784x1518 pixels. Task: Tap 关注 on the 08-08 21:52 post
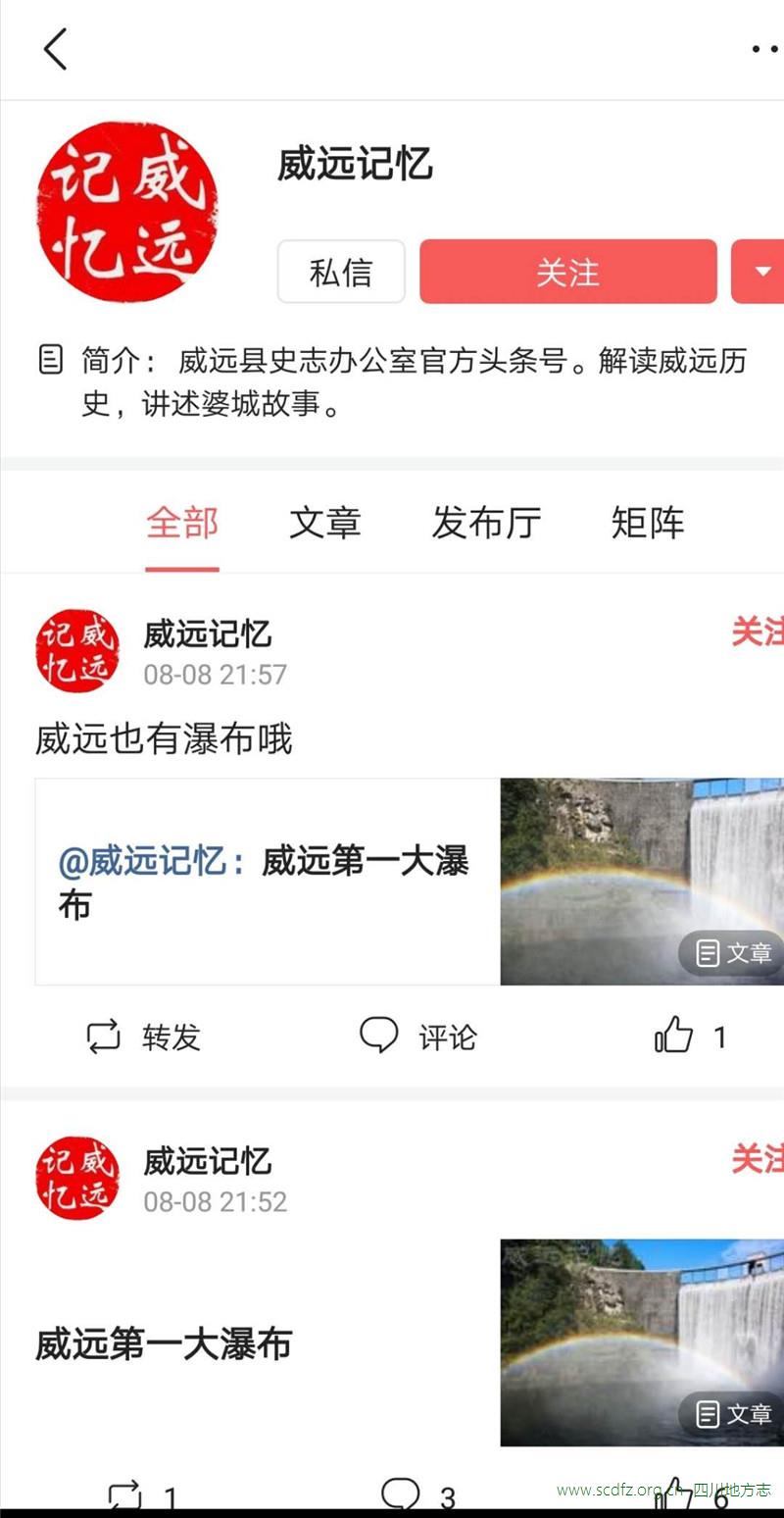[x=759, y=1160]
